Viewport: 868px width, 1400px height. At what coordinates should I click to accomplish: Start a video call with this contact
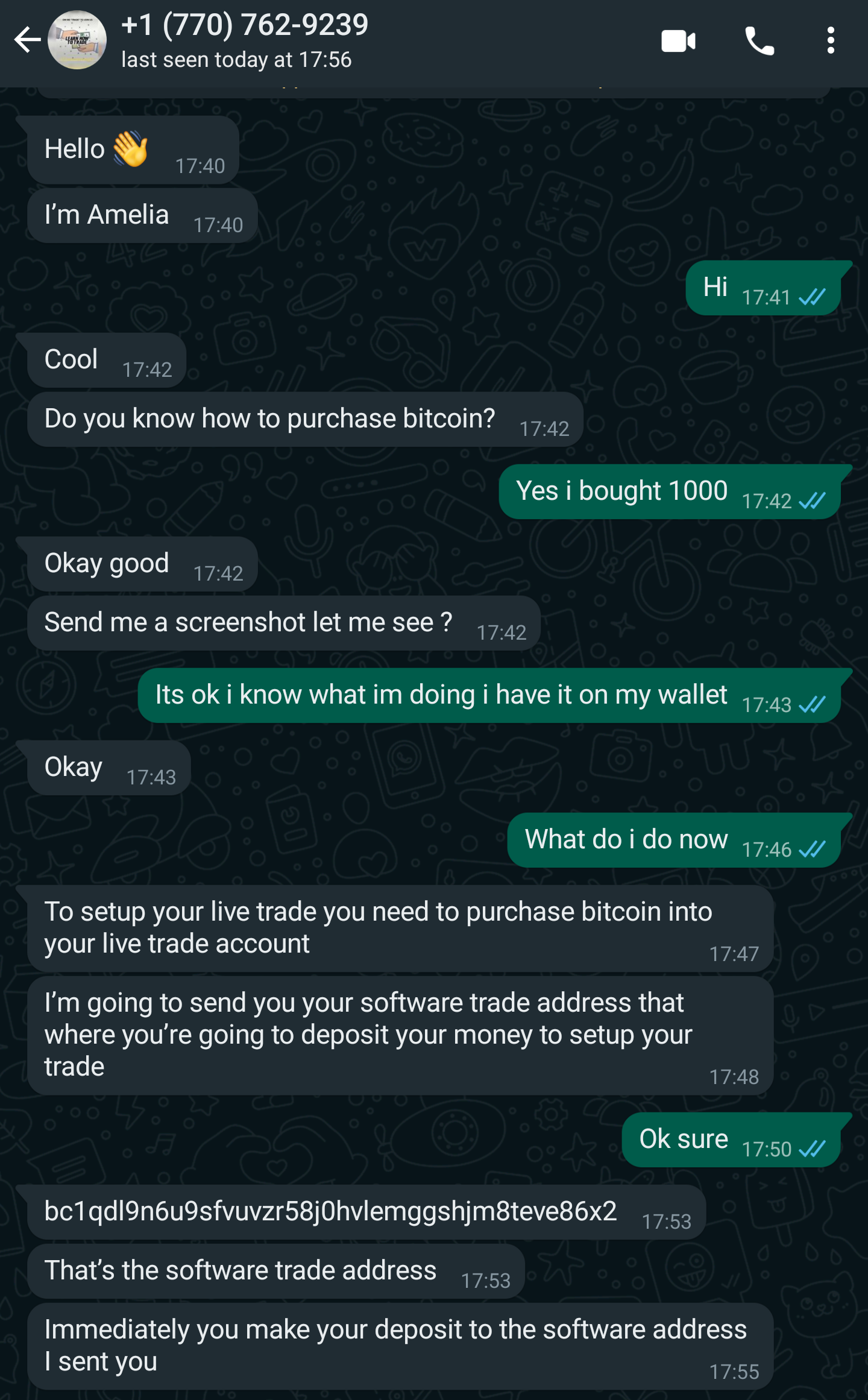pos(678,41)
